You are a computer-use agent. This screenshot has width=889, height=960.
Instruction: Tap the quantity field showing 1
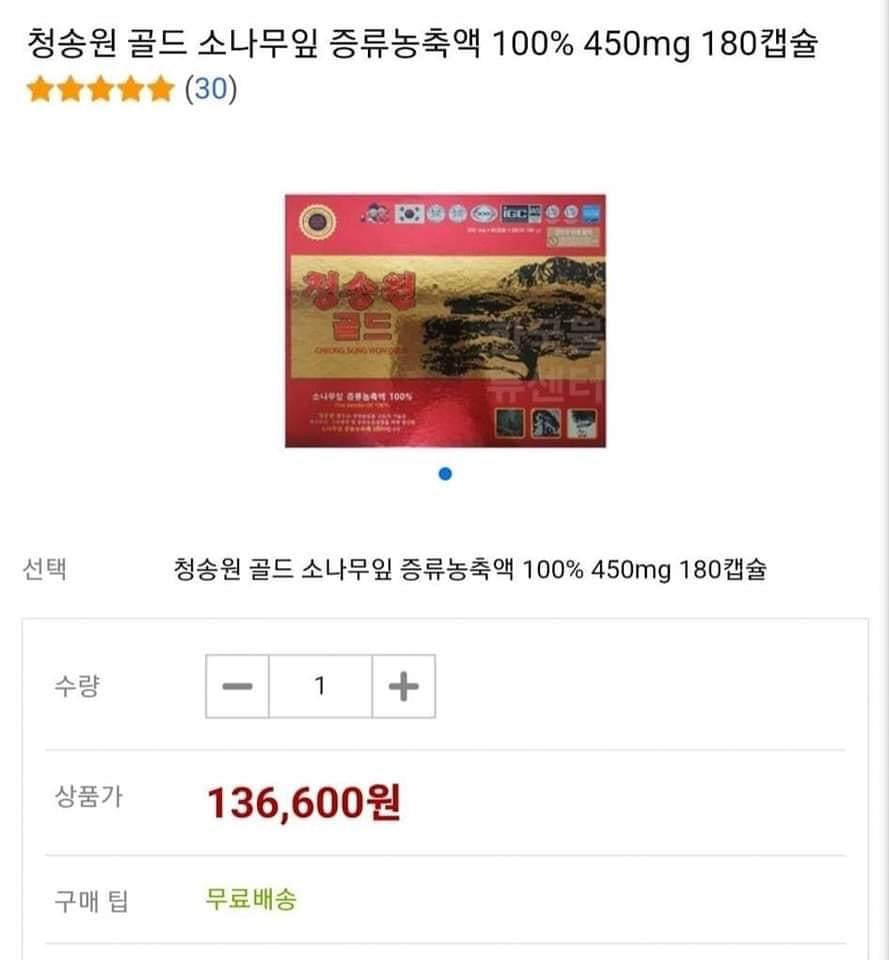(320, 686)
